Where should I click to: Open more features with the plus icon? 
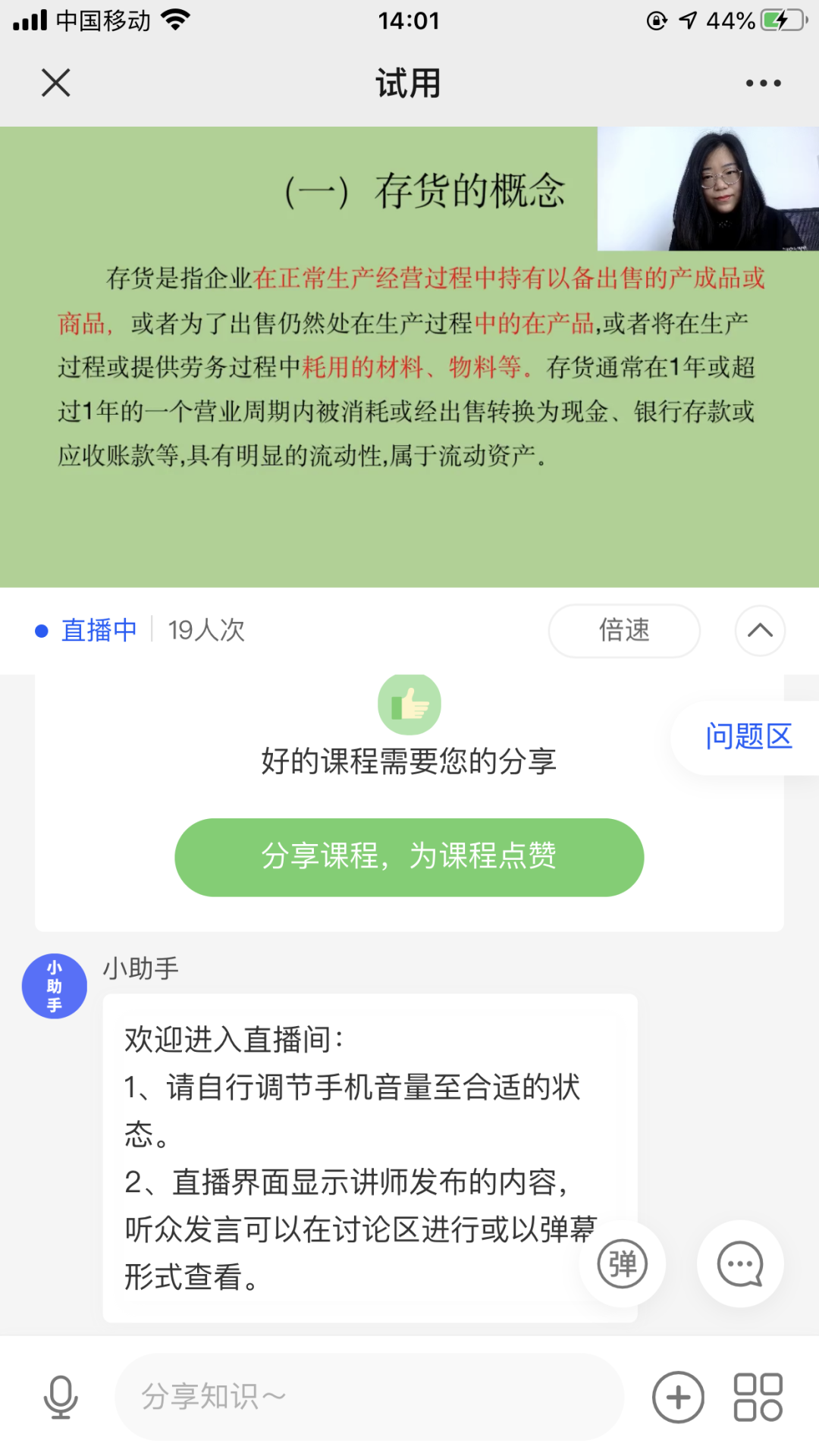point(677,1398)
